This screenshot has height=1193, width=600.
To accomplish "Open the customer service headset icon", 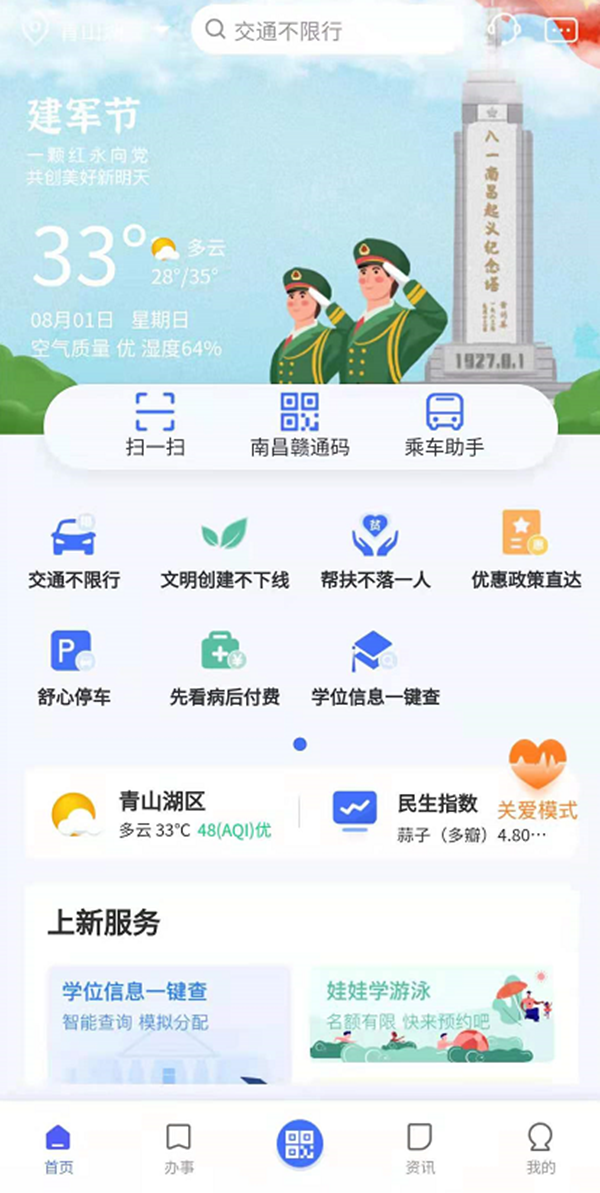I will (507, 30).
